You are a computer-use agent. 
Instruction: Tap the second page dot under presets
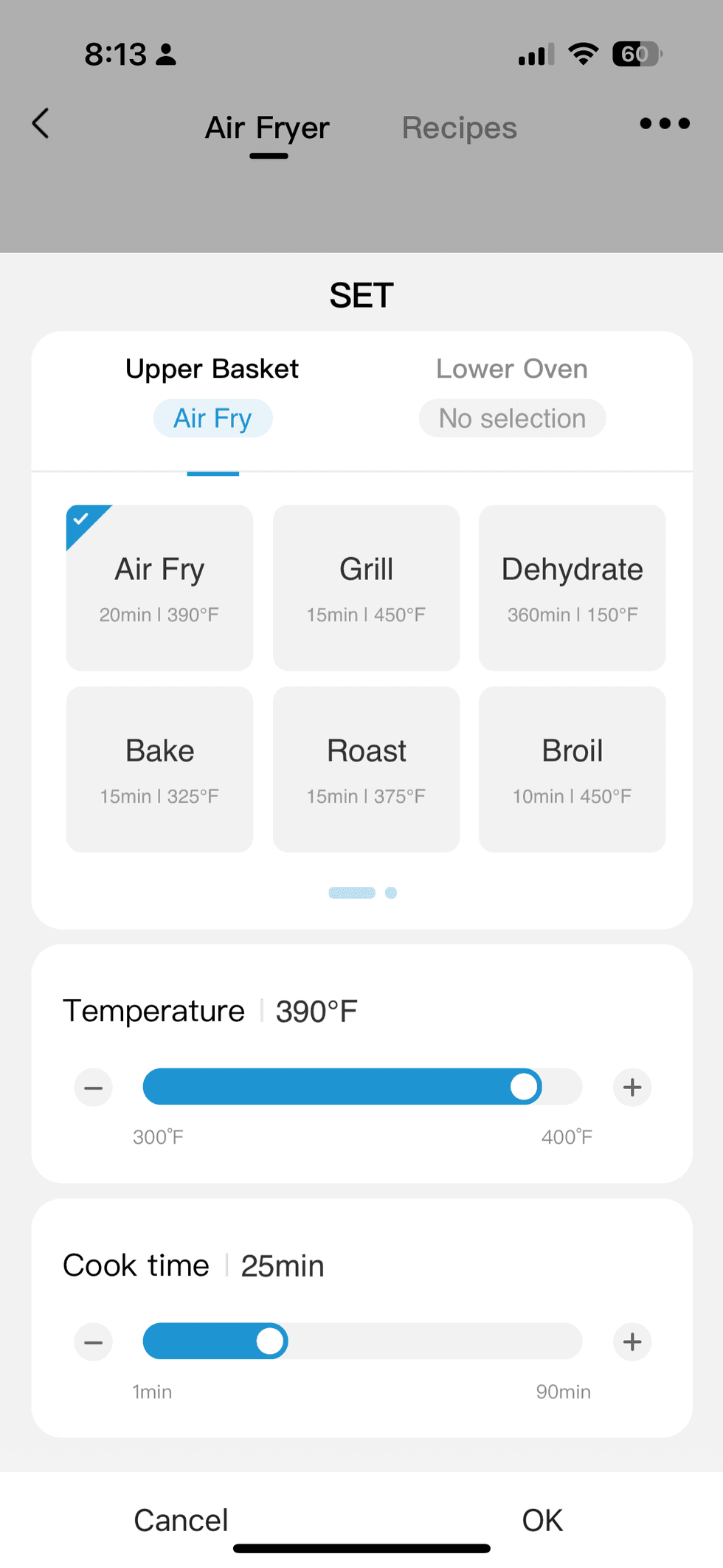[x=391, y=893]
